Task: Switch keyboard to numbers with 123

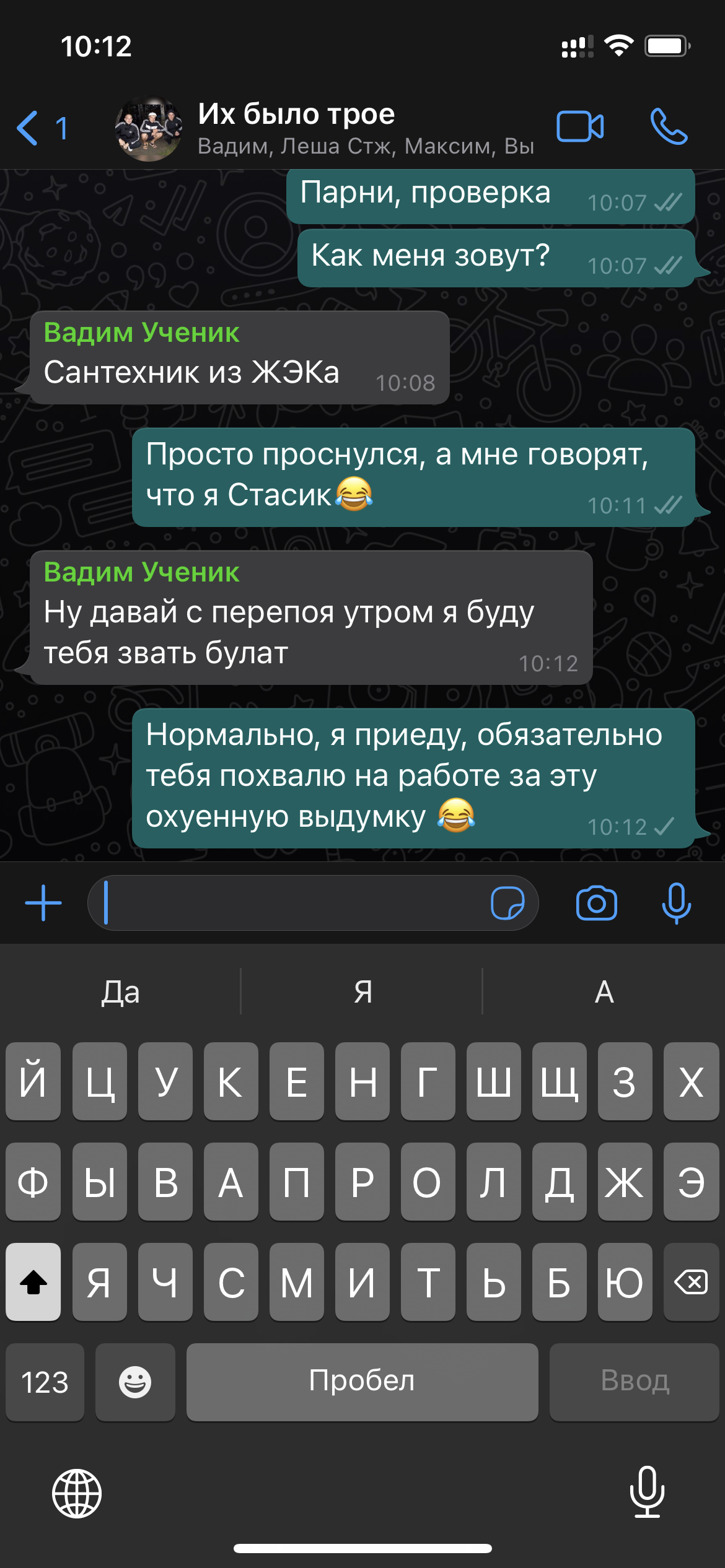Action: pyautogui.click(x=45, y=1382)
